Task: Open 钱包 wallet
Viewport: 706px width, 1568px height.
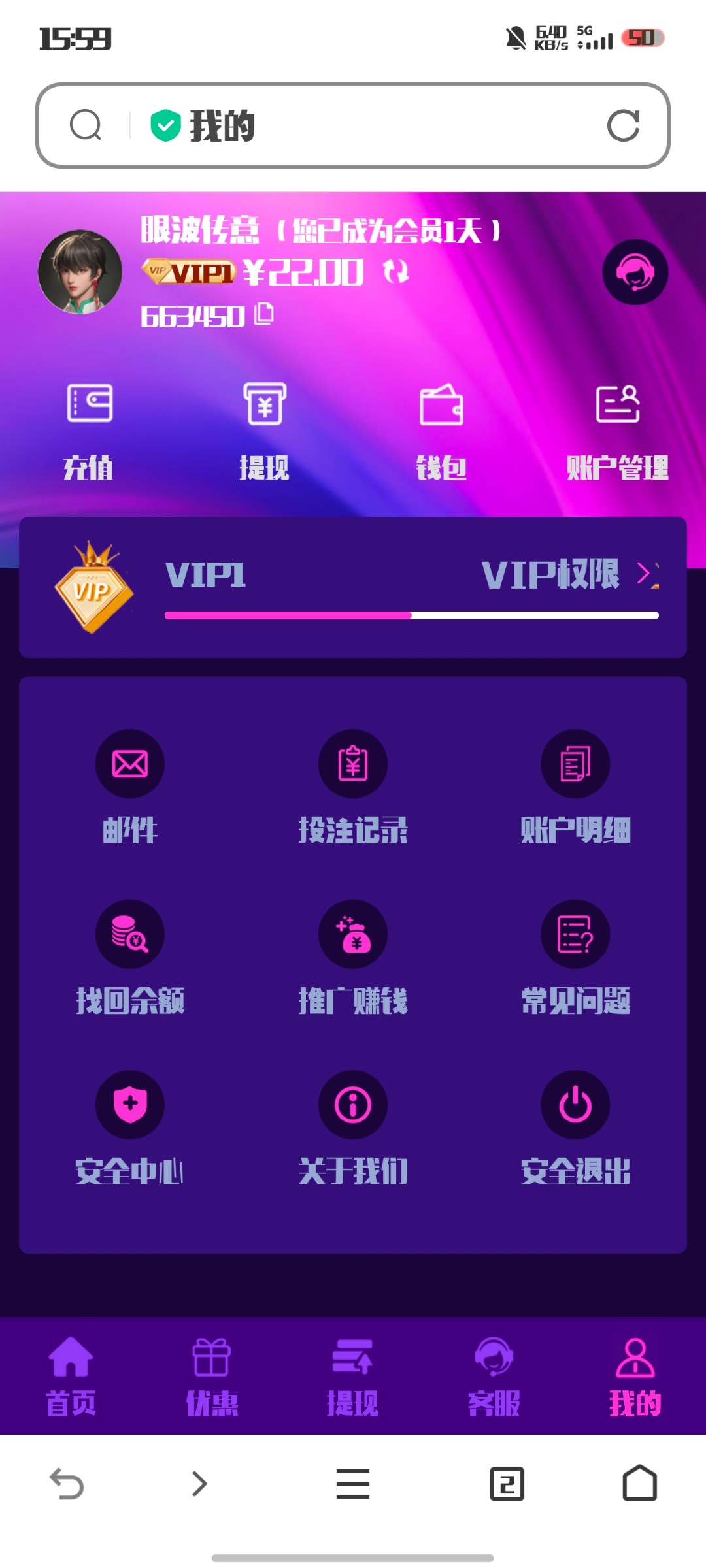Action: [x=441, y=430]
